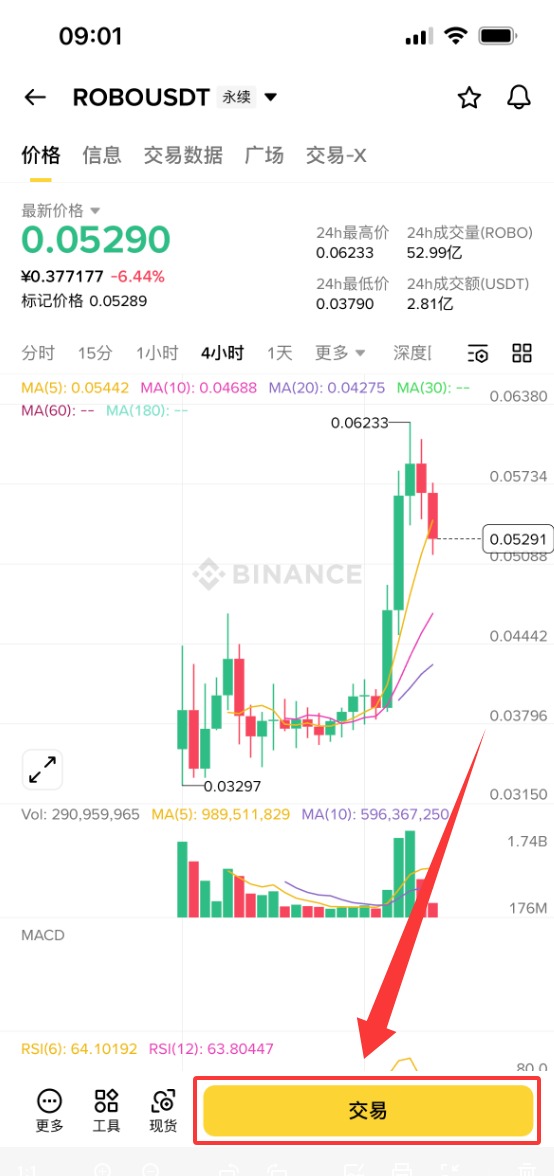Add ROBOUSDT to favorites with star

click(x=469, y=98)
